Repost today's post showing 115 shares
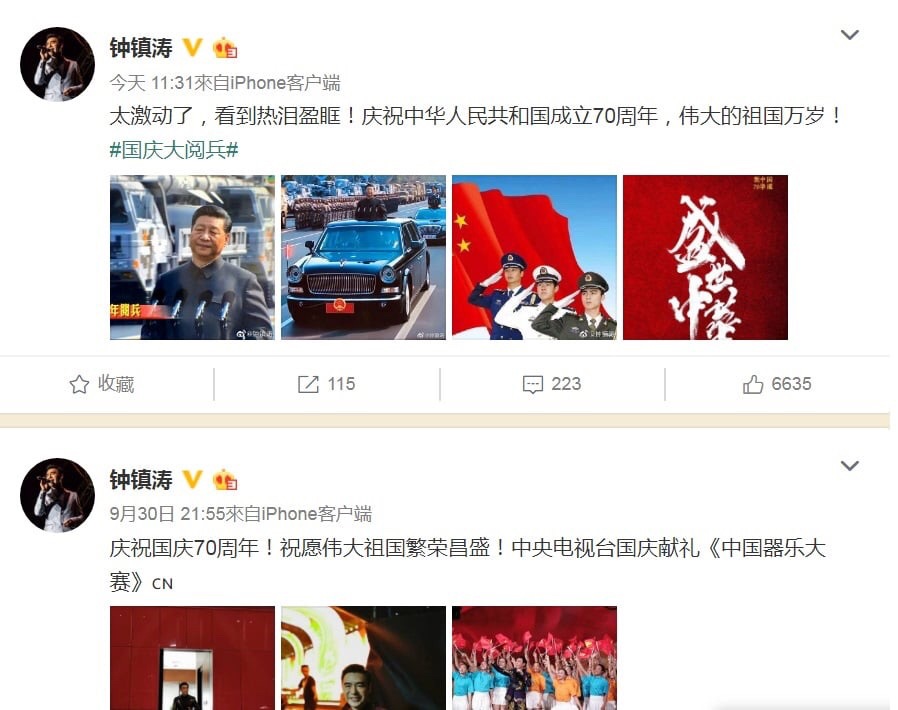Viewport: 898px width, 710px height. [x=327, y=384]
